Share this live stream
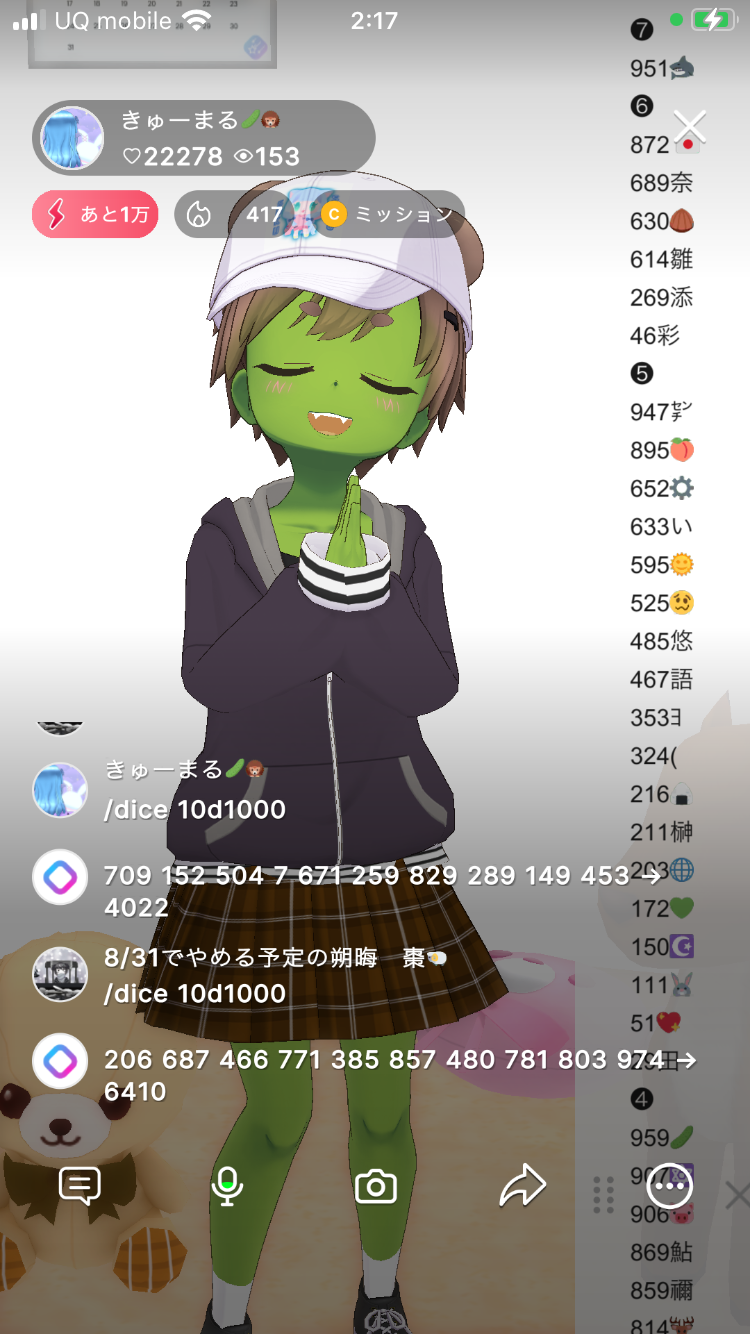Screen dimensions: 750x1334 coord(522,1187)
